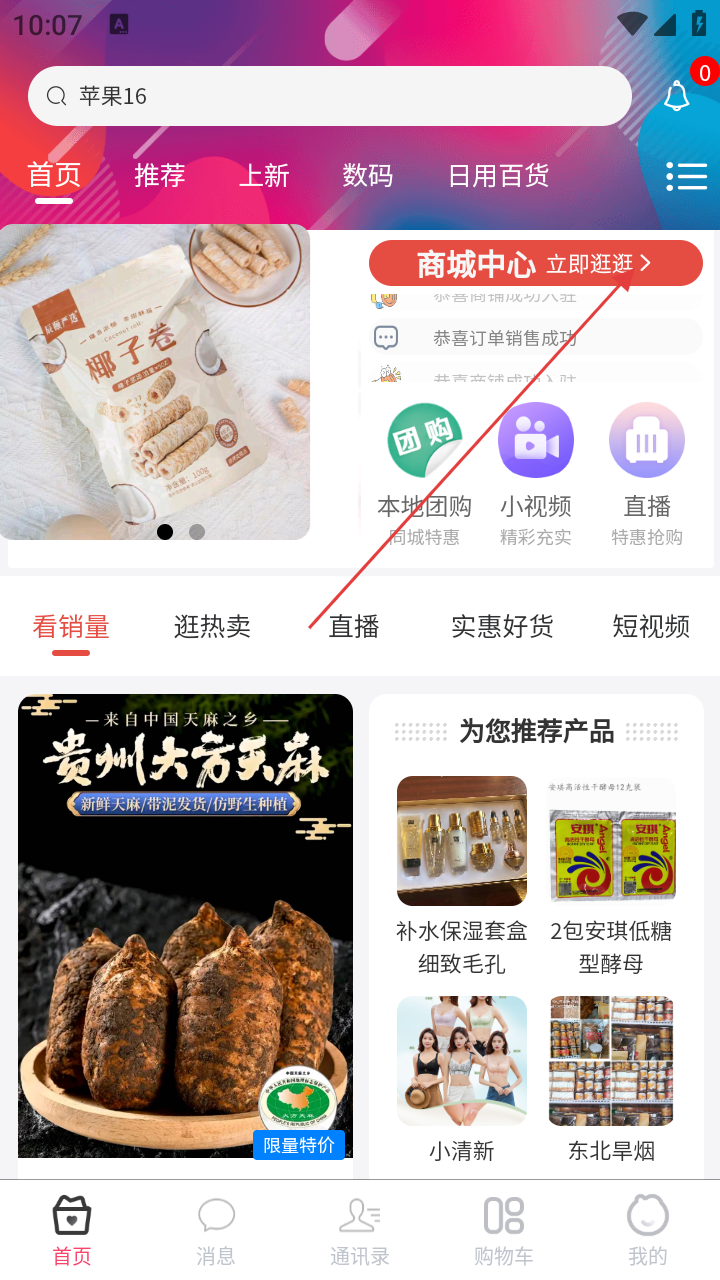The height and width of the screenshot is (1280, 720).
Task: Open the 椰子卷 banner image
Action: (155, 380)
